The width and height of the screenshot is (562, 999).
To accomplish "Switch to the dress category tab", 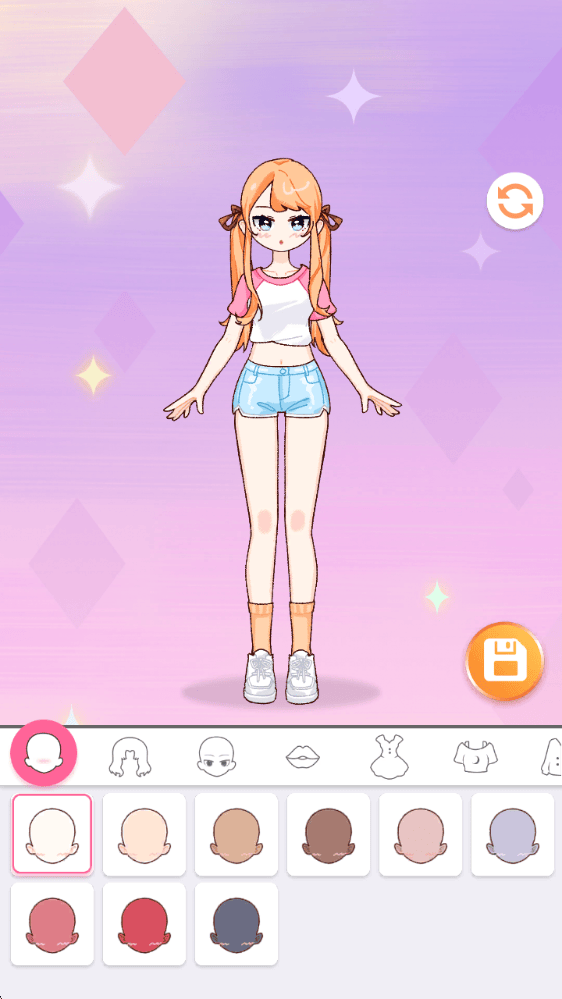I will [x=388, y=756].
